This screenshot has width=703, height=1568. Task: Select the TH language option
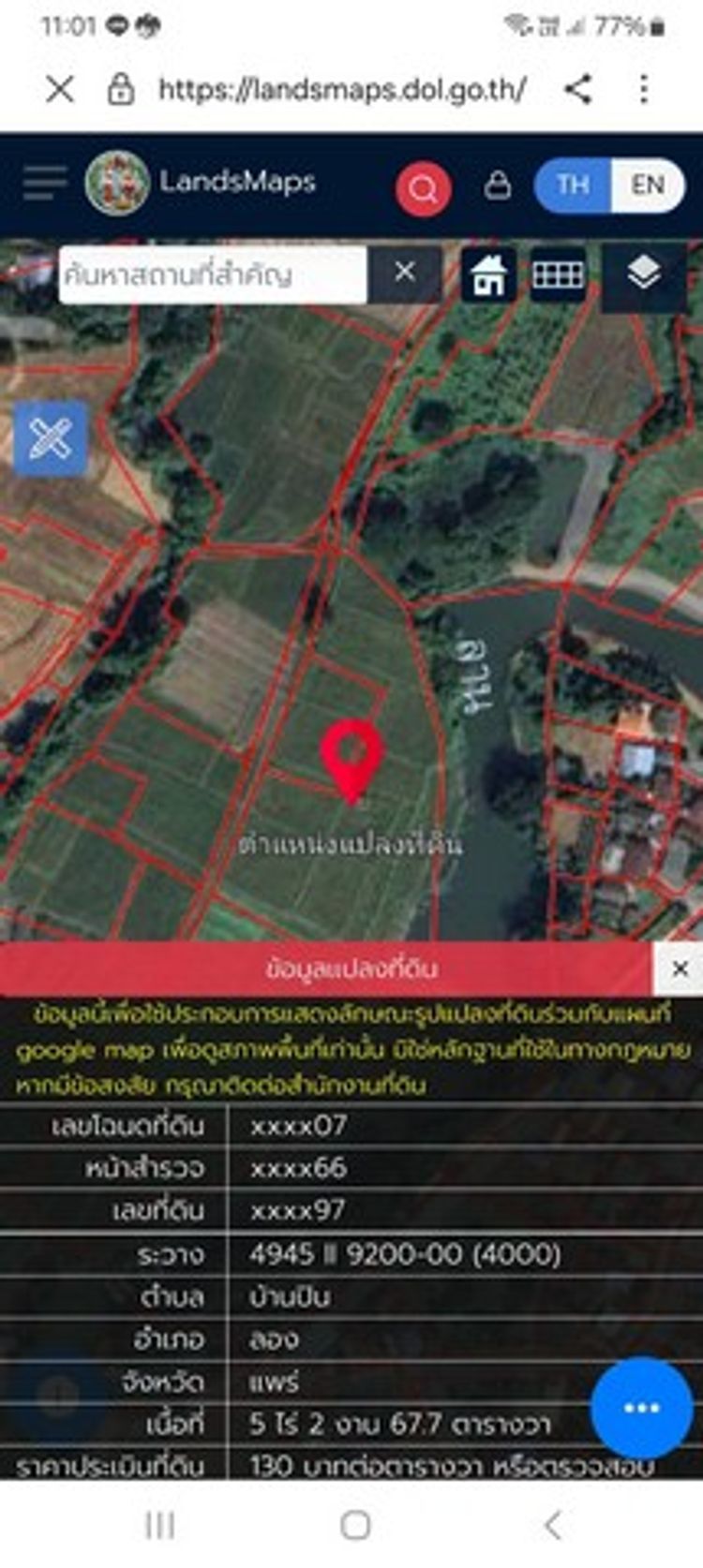(x=573, y=185)
